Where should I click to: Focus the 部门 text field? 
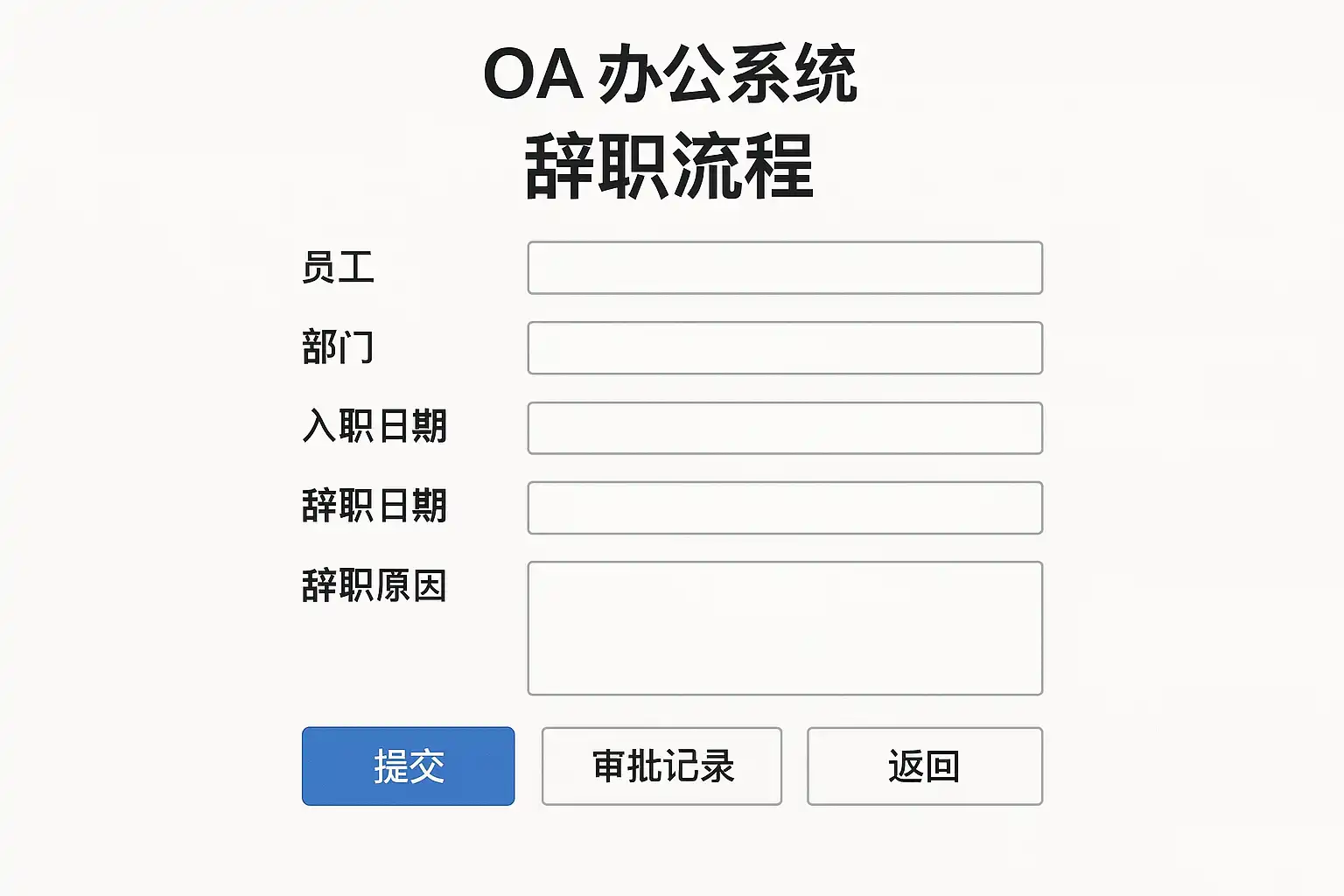tap(785, 347)
